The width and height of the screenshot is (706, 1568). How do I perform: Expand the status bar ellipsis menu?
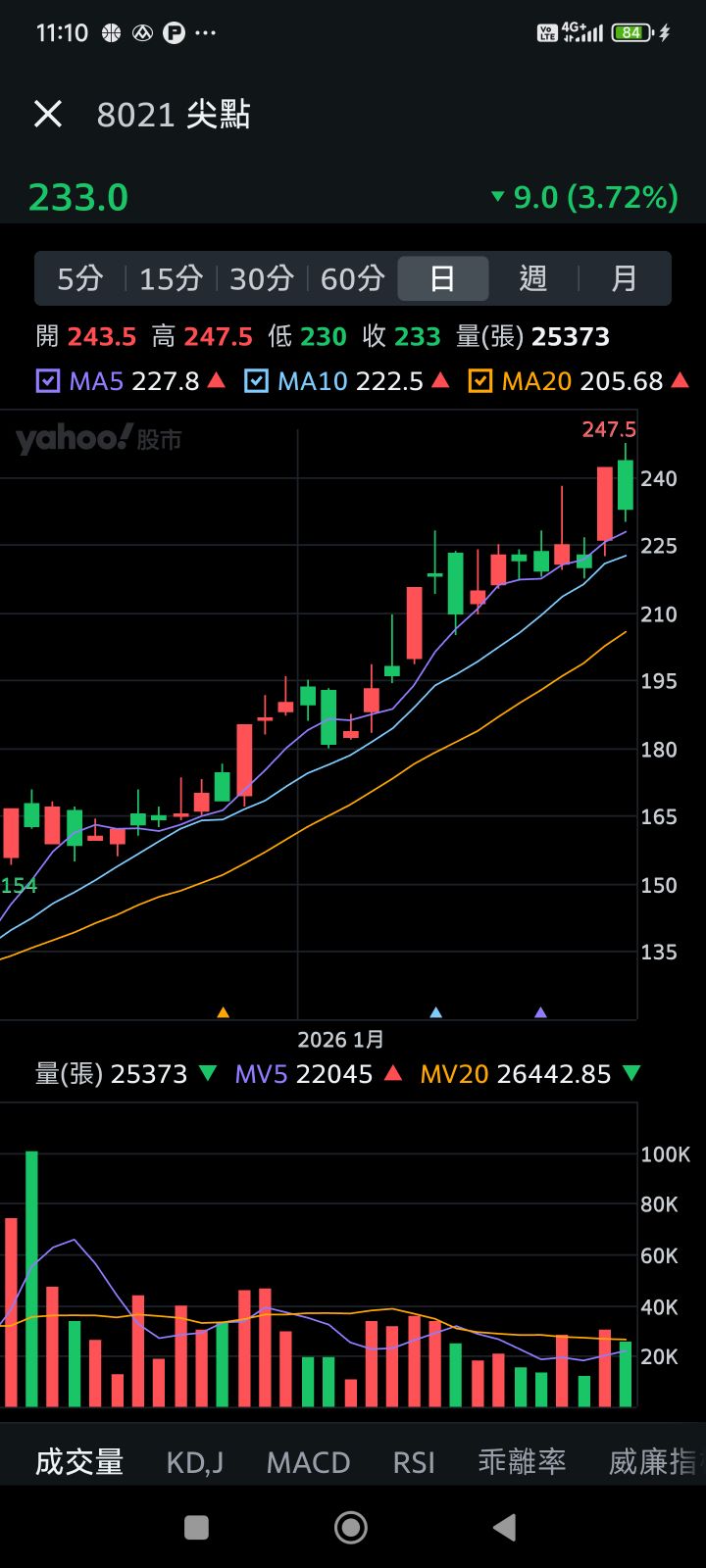pyautogui.click(x=207, y=32)
